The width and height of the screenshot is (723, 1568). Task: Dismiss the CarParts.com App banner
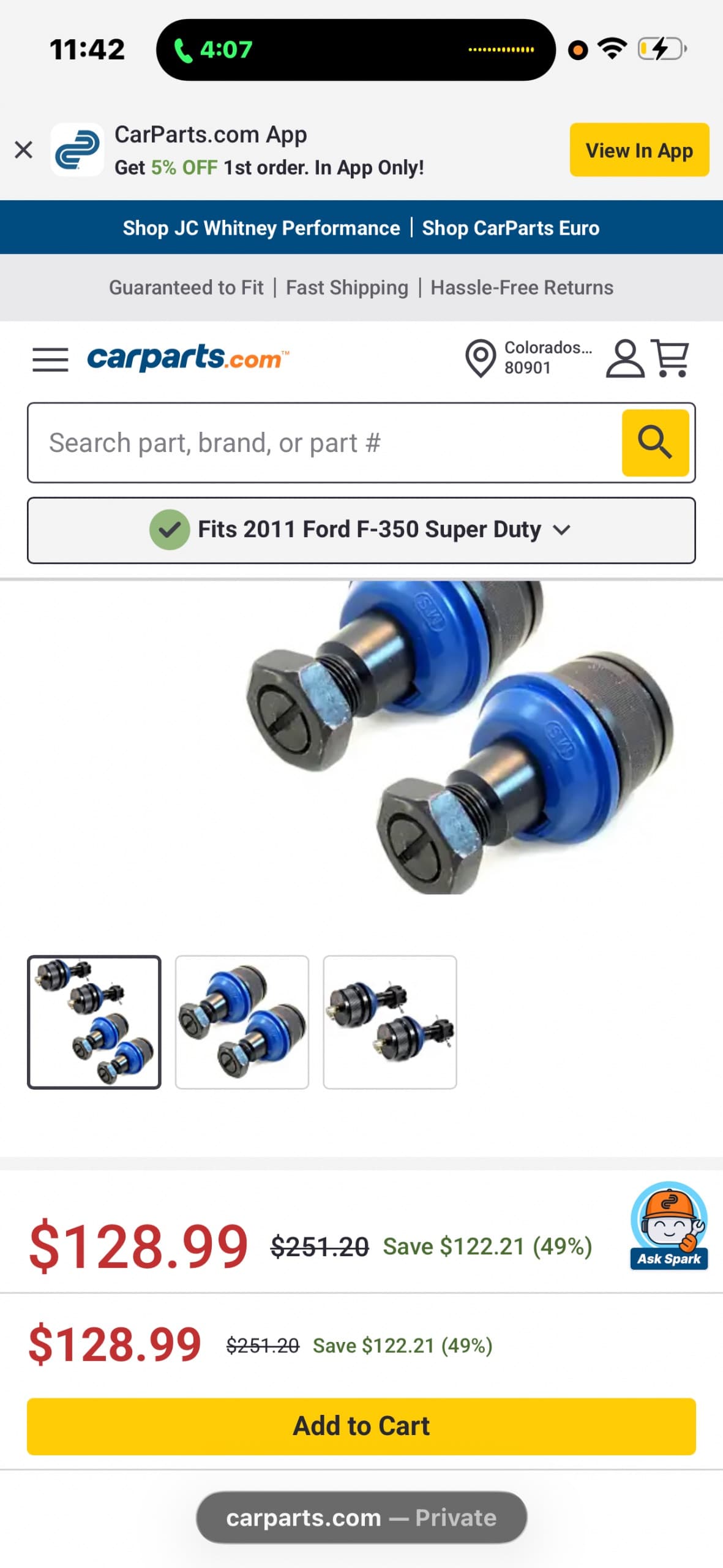point(23,149)
